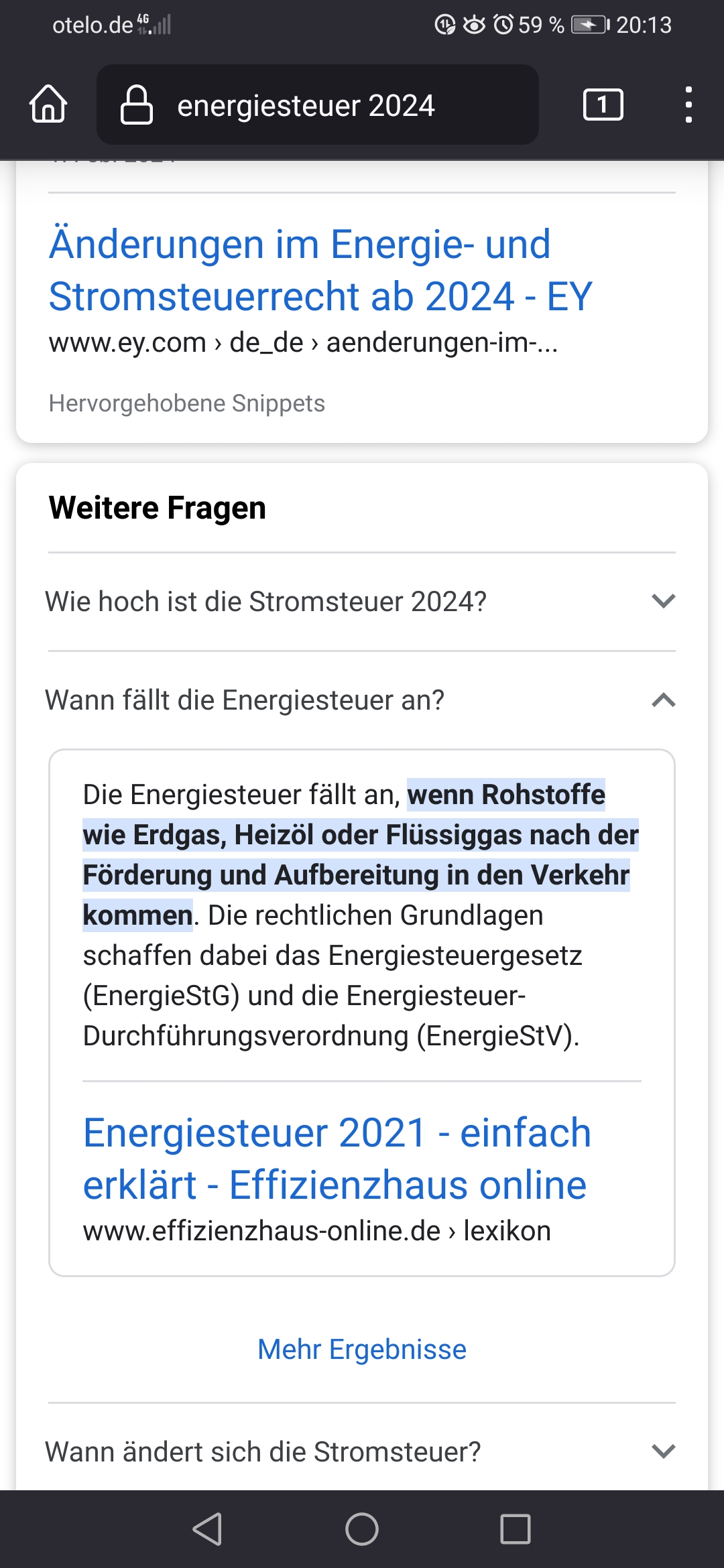724x1568 pixels.
Task: Open the recent apps overview
Action: pos(516,1529)
